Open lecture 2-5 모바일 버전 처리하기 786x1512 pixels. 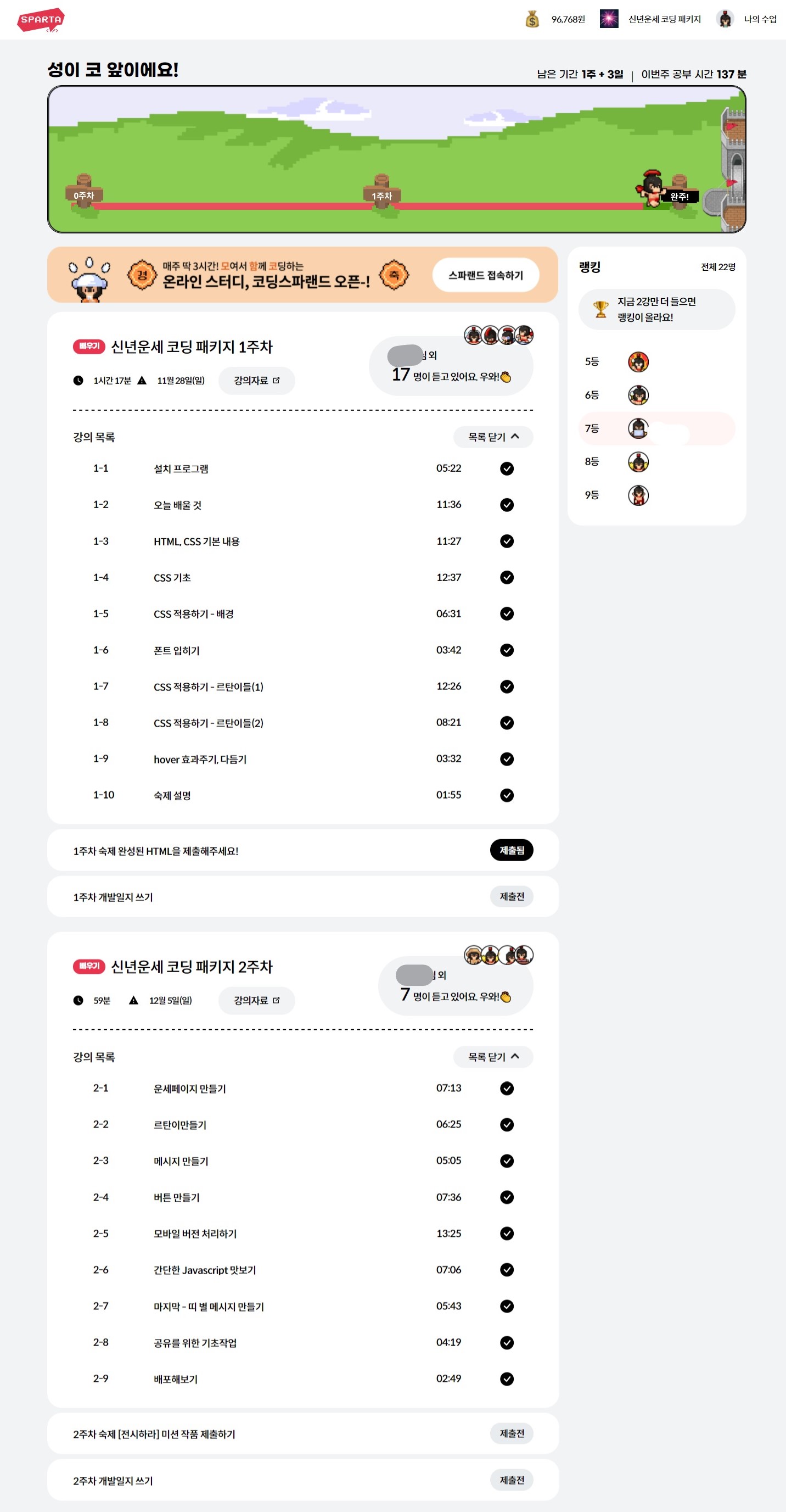click(195, 1233)
